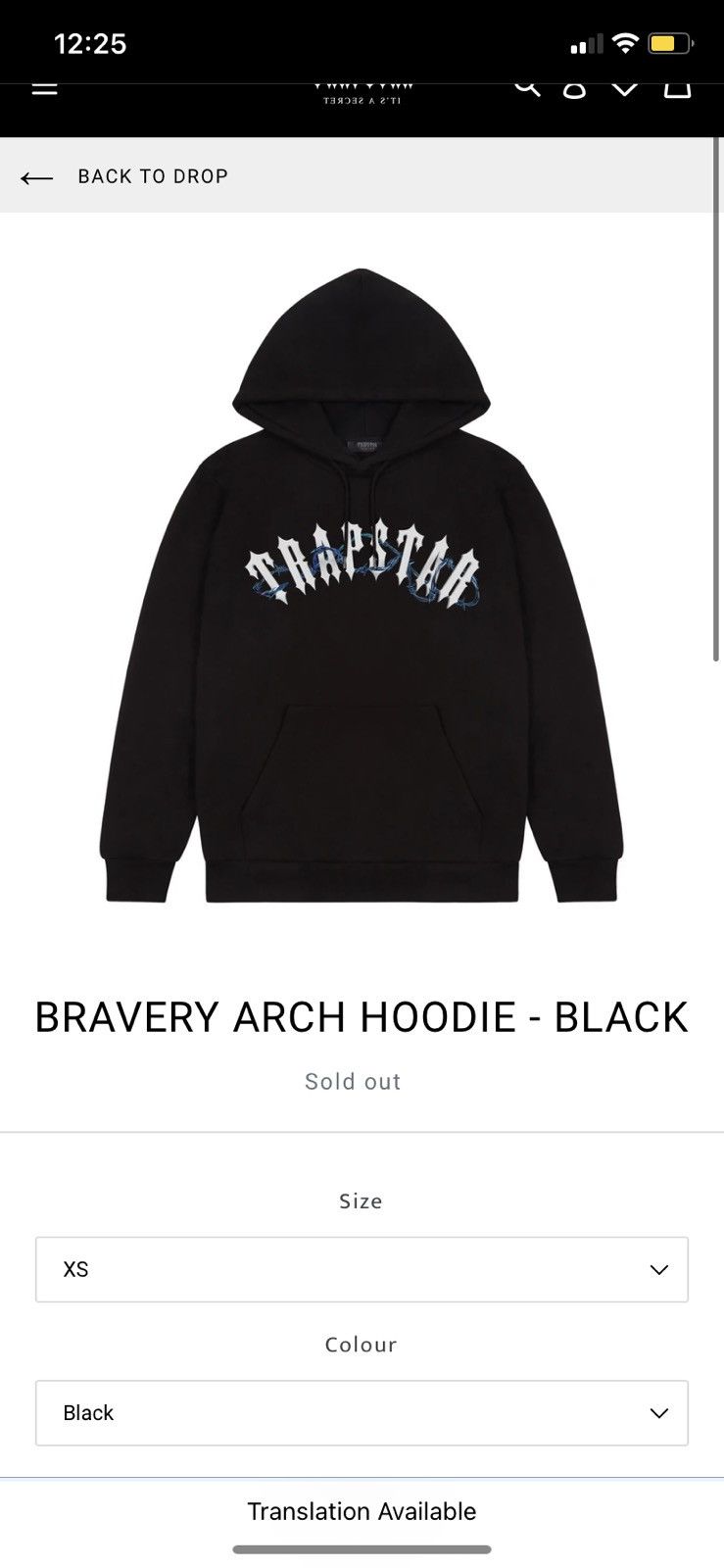Open the hamburger navigation menu
724x1568 pixels.
44,86
